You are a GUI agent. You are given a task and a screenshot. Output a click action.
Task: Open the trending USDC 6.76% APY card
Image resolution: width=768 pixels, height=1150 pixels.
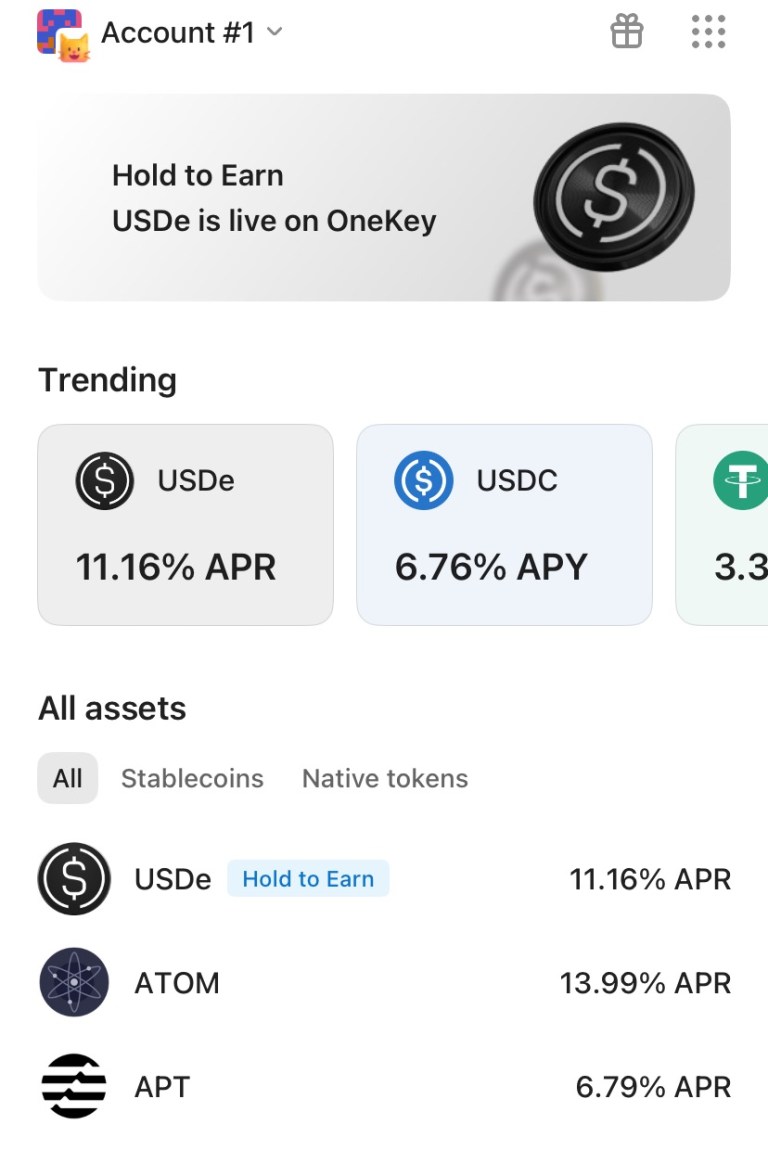click(504, 525)
